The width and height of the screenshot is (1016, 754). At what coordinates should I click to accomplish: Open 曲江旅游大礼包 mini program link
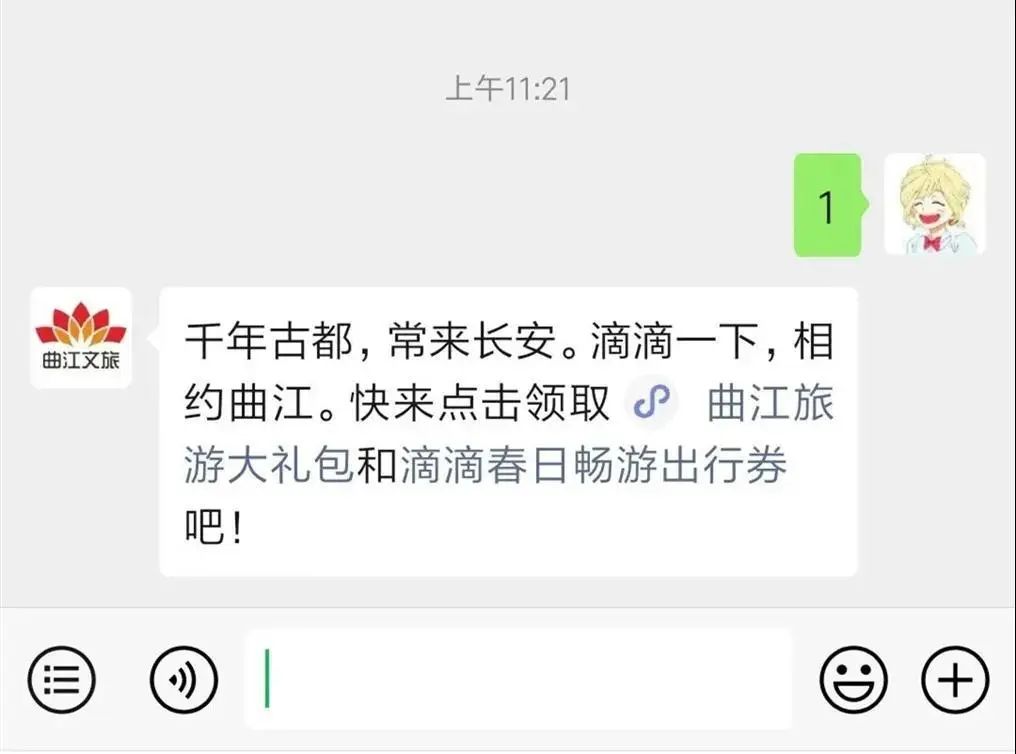(x=770, y=404)
